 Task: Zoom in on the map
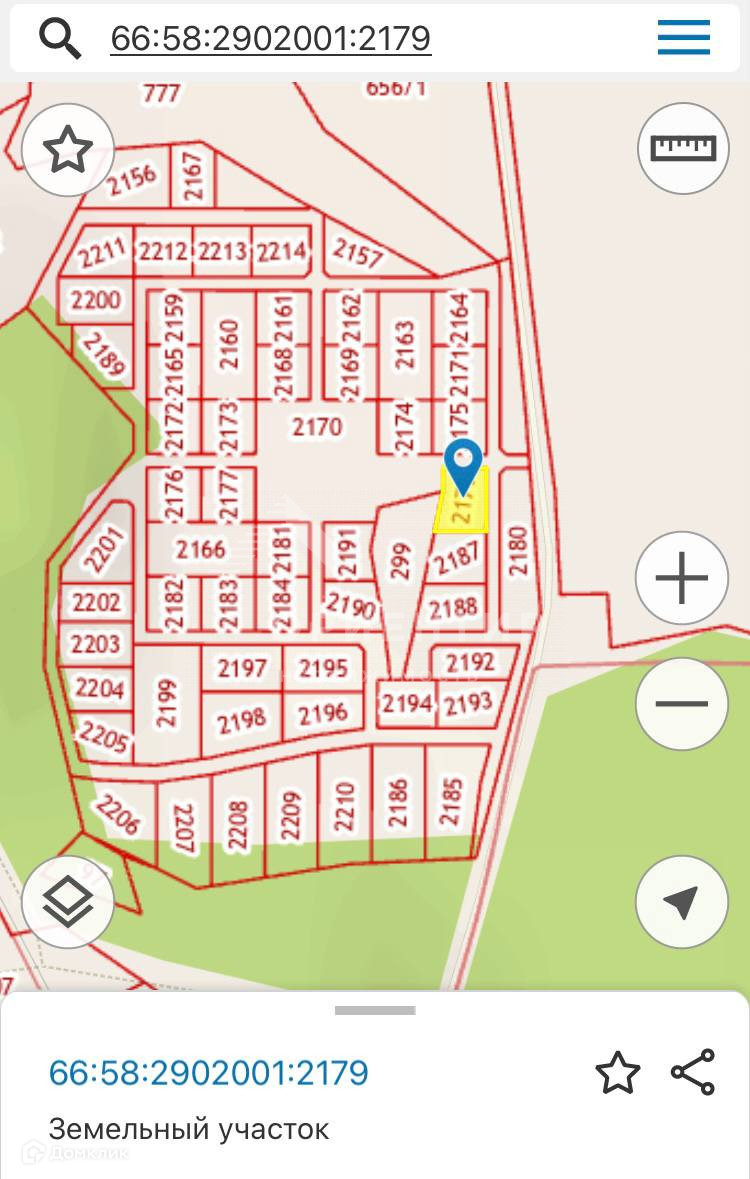pos(681,578)
